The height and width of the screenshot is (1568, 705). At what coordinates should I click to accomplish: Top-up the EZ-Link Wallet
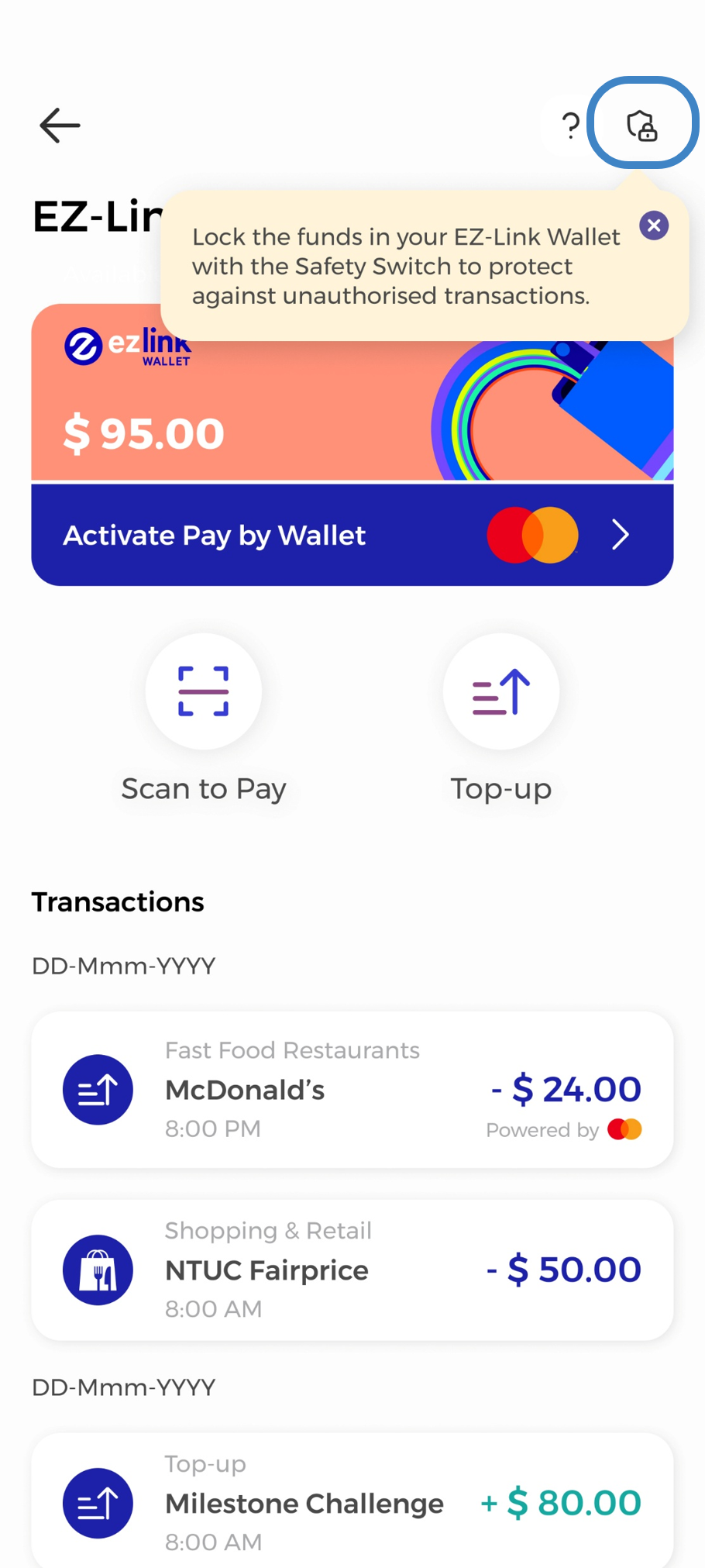pos(500,691)
